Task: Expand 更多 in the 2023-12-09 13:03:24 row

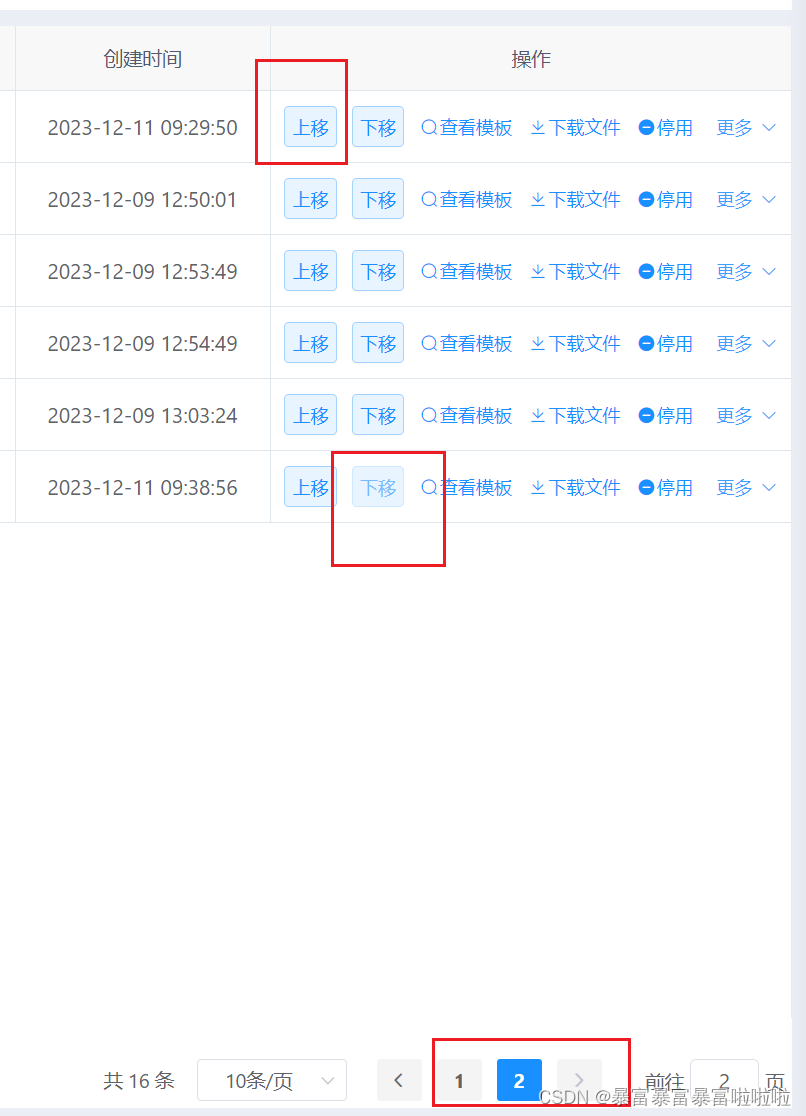Action: (x=746, y=416)
